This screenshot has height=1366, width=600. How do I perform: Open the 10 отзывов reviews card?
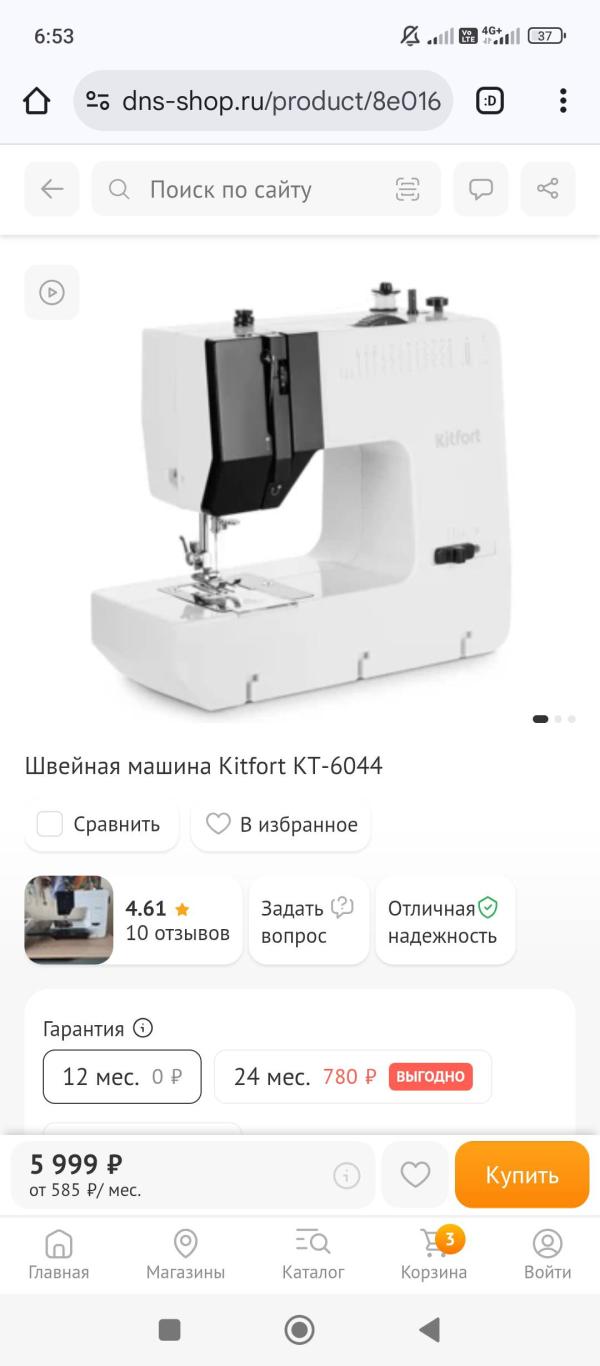(x=133, y=920)
